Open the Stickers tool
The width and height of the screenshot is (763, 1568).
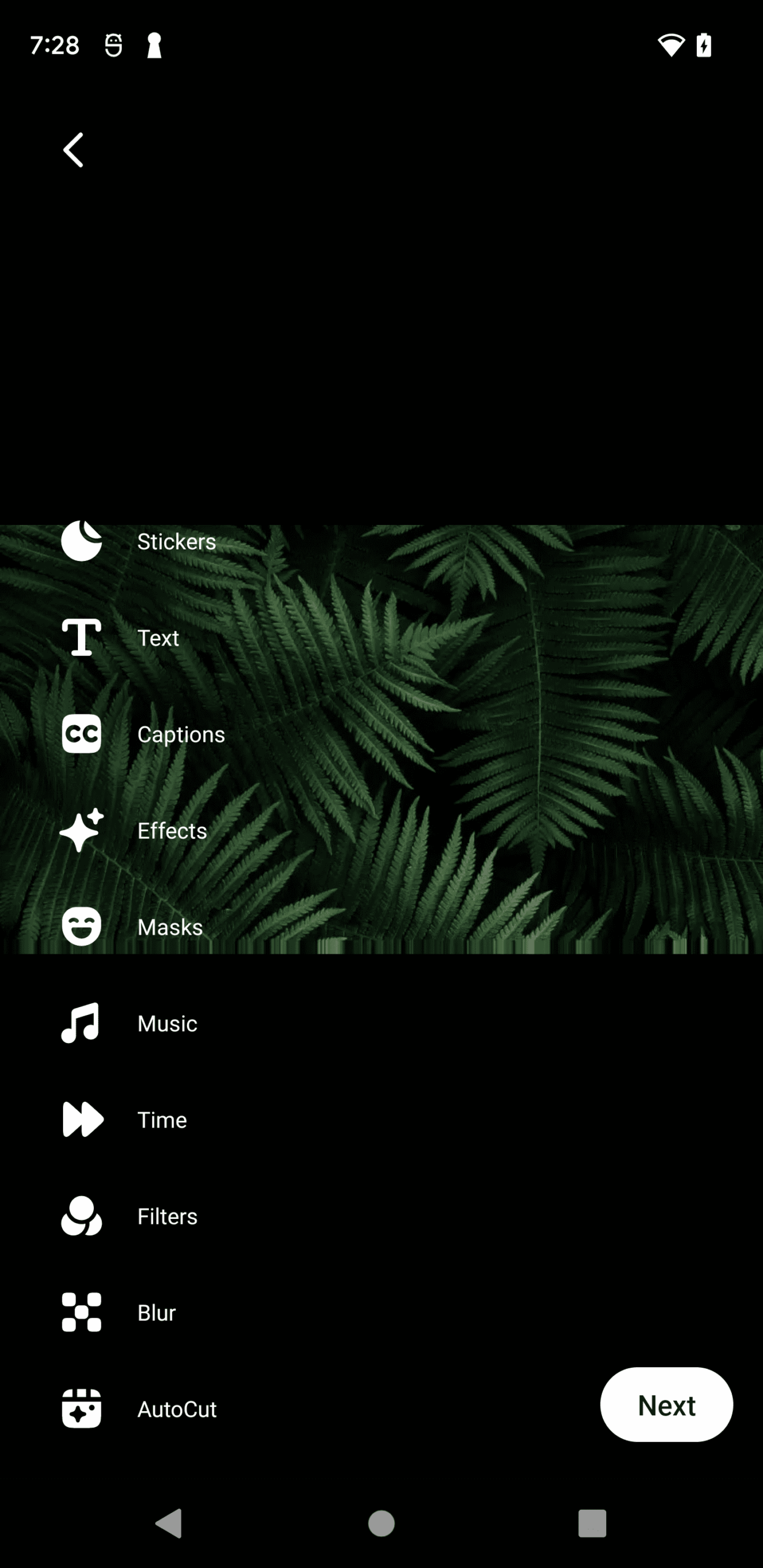coord(139,541)
